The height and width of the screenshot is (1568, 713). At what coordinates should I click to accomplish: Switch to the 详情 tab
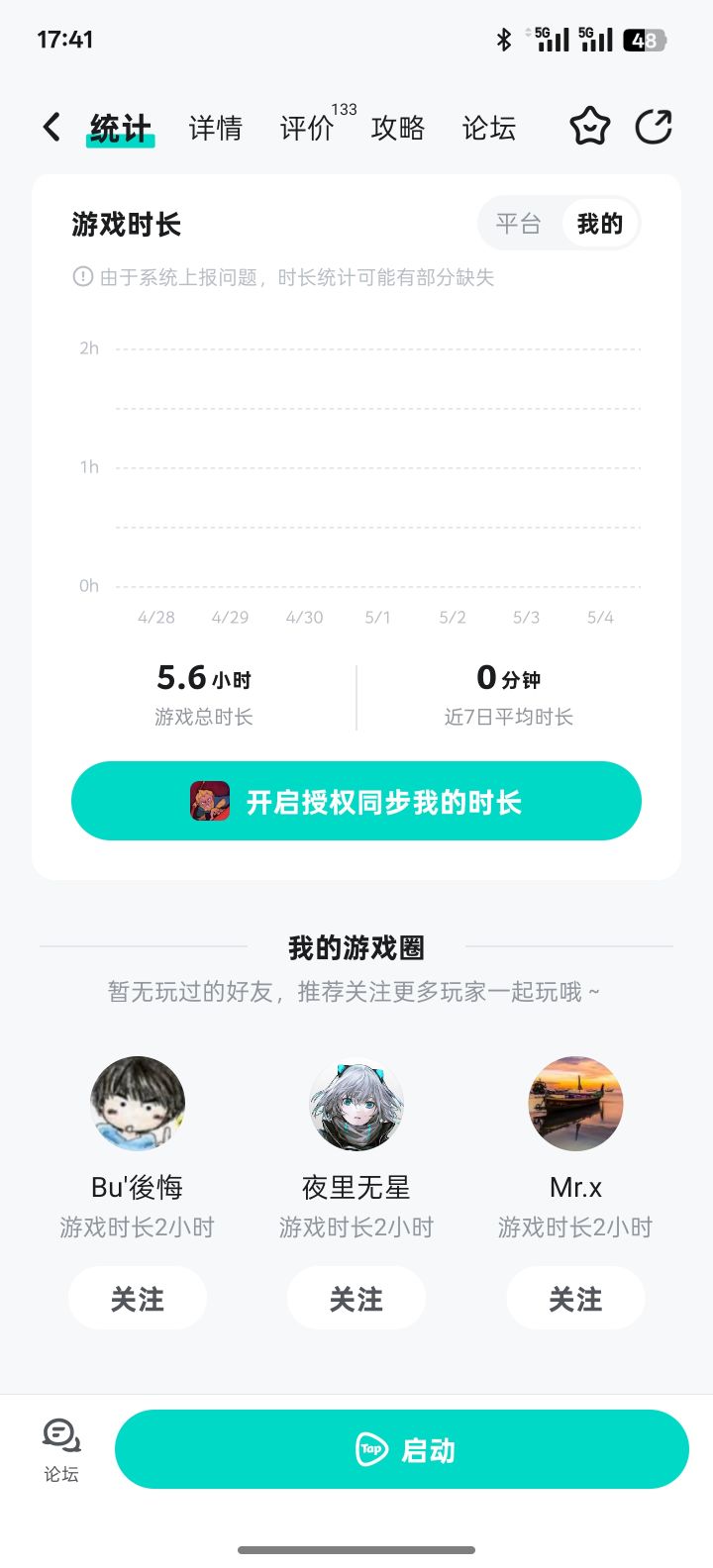coord(214,129)
